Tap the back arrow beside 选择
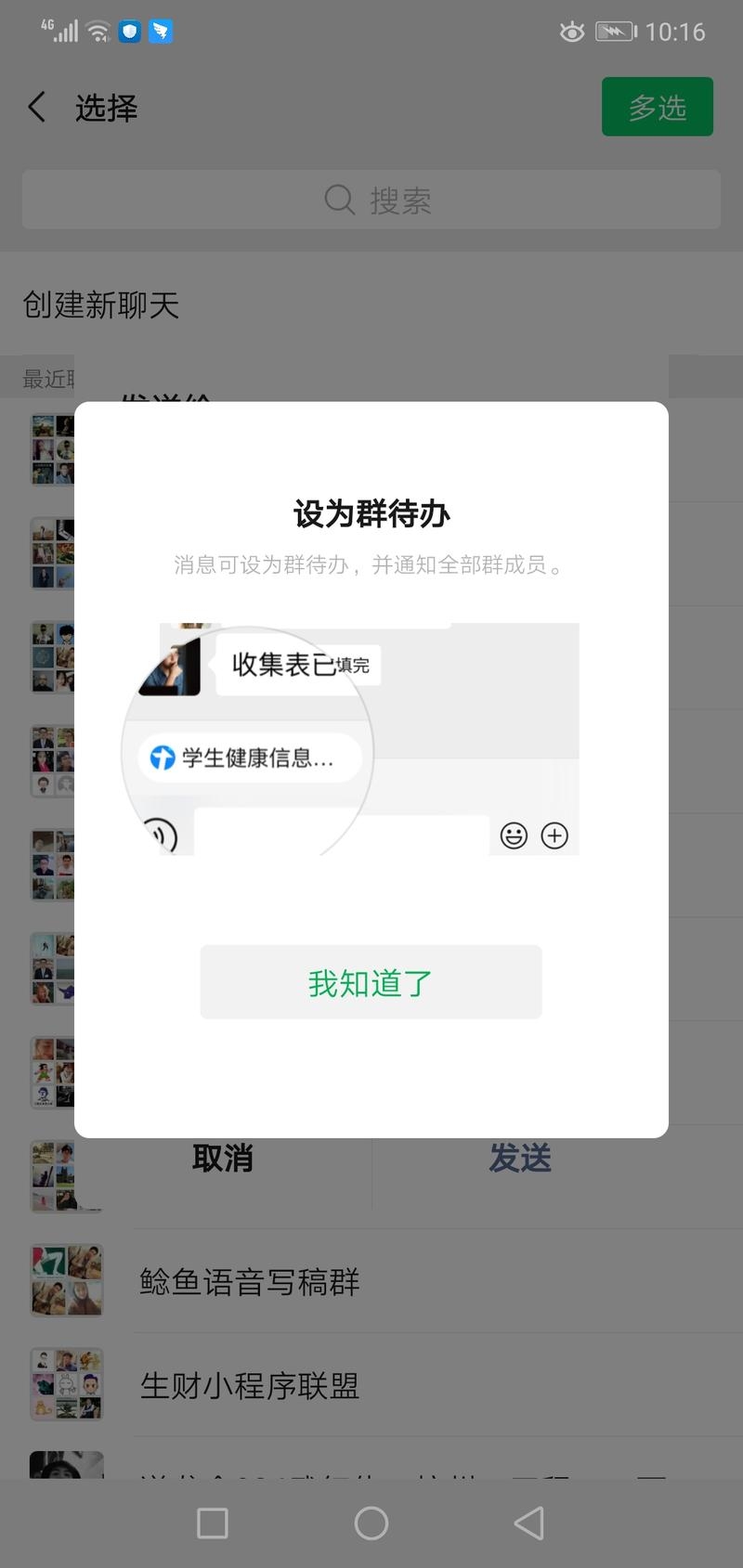Image resolution: width=743 pixels, height=1568 pixels. coord(36,107)
